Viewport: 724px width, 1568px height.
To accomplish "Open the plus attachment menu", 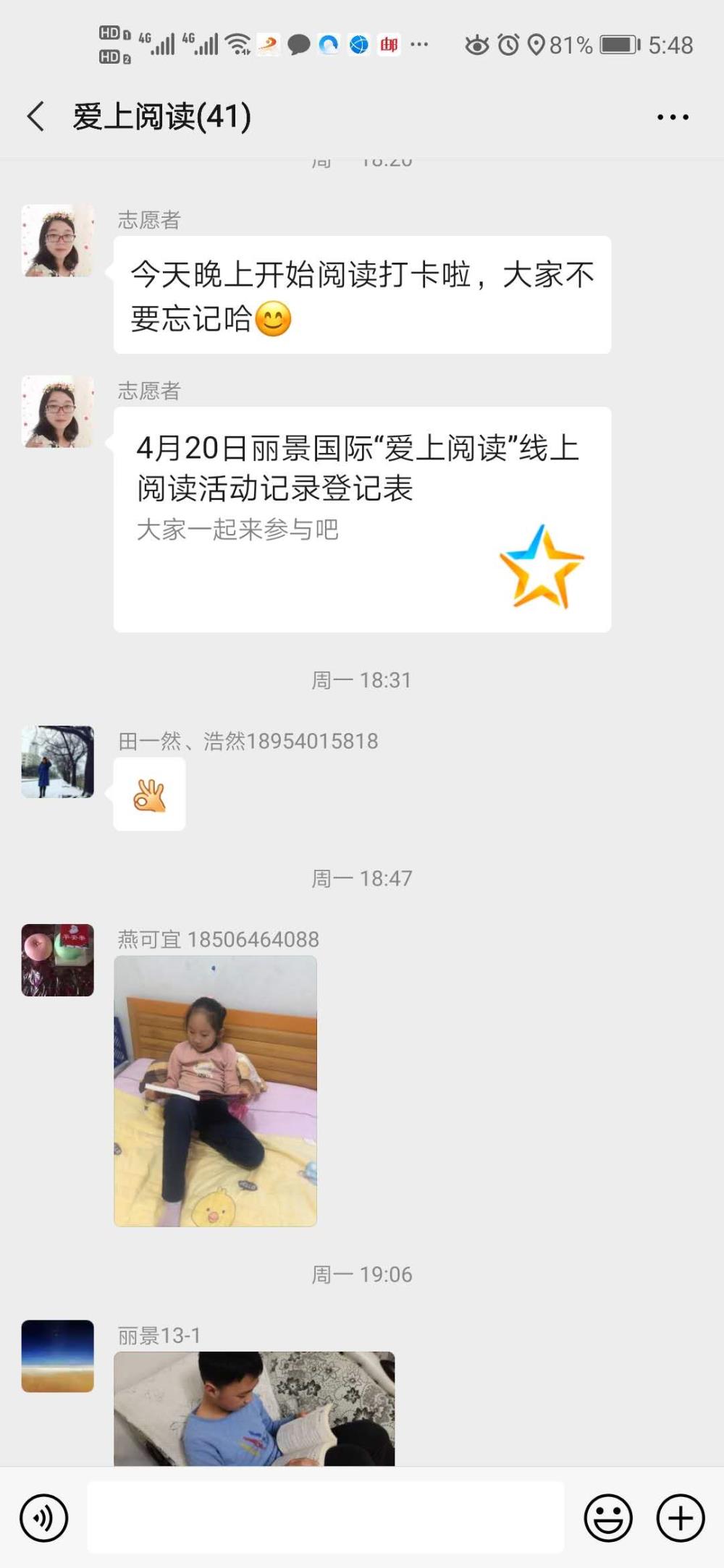I will coord(681,1518).
